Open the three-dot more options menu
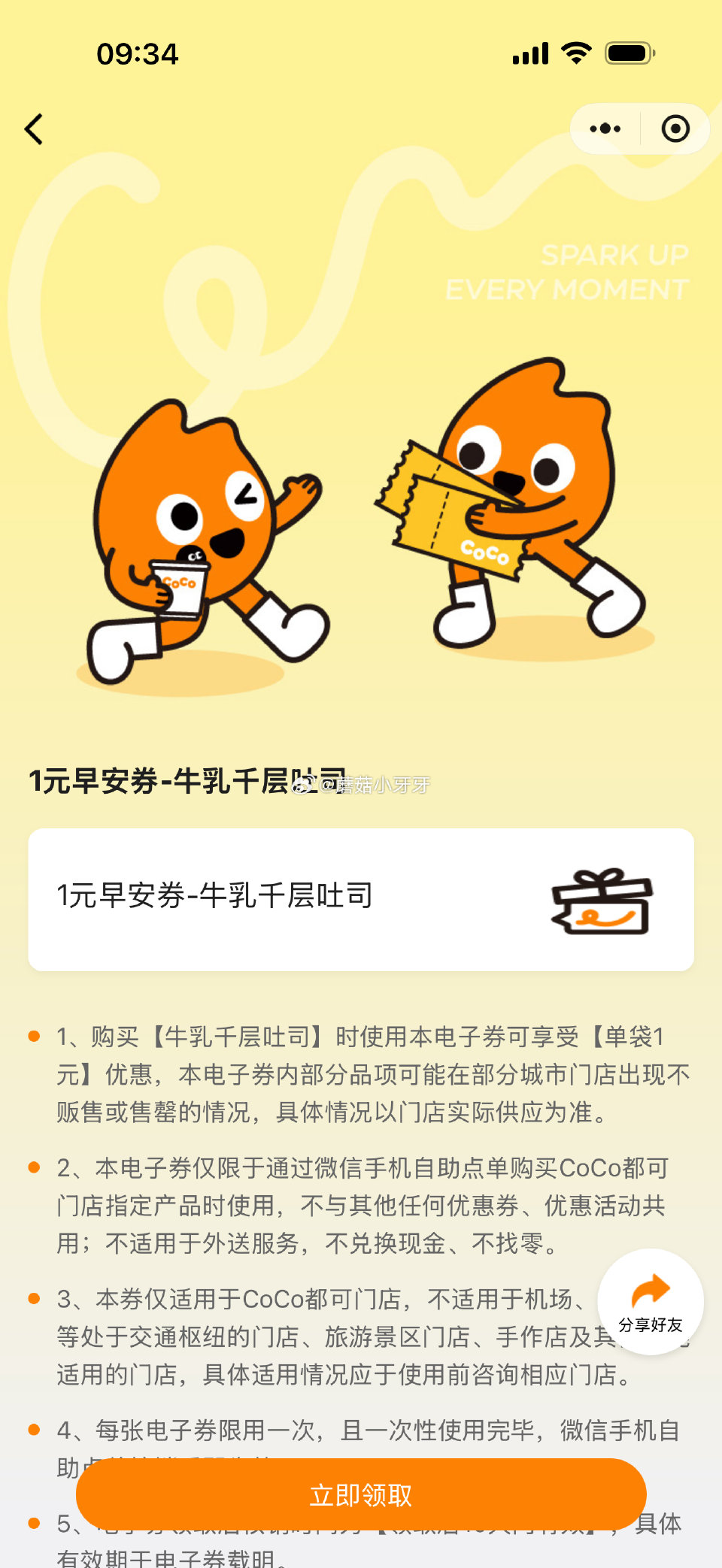 [x=604, y=129]
